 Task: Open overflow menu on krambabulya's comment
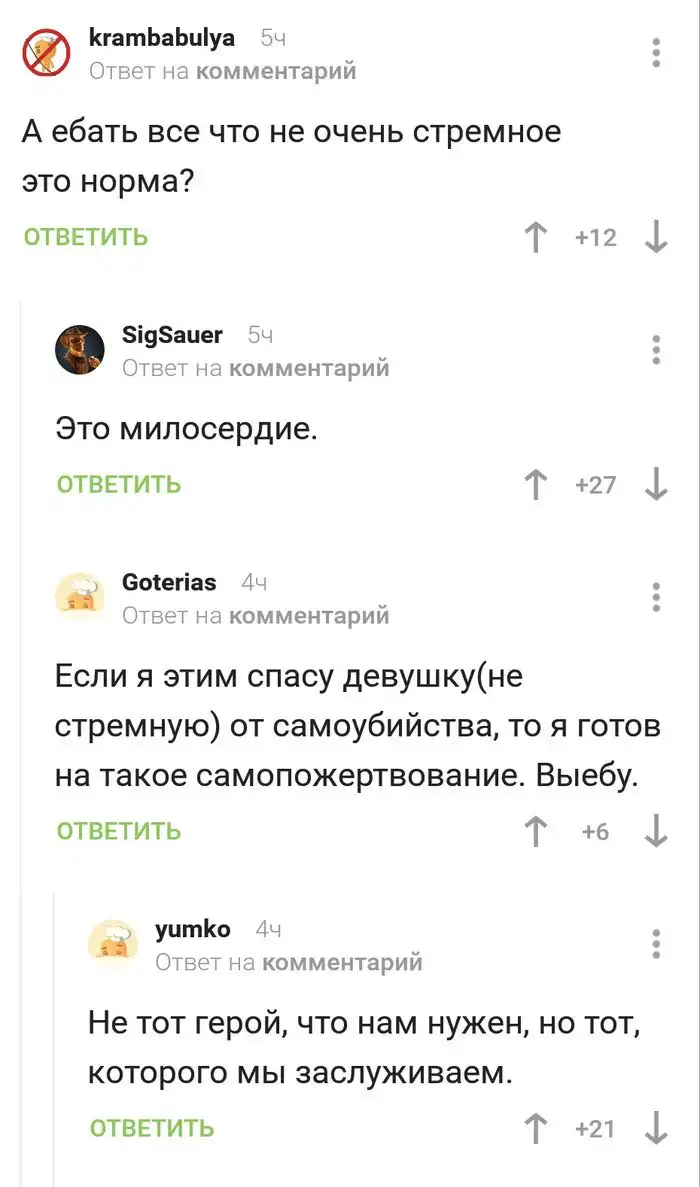(656, 52)
